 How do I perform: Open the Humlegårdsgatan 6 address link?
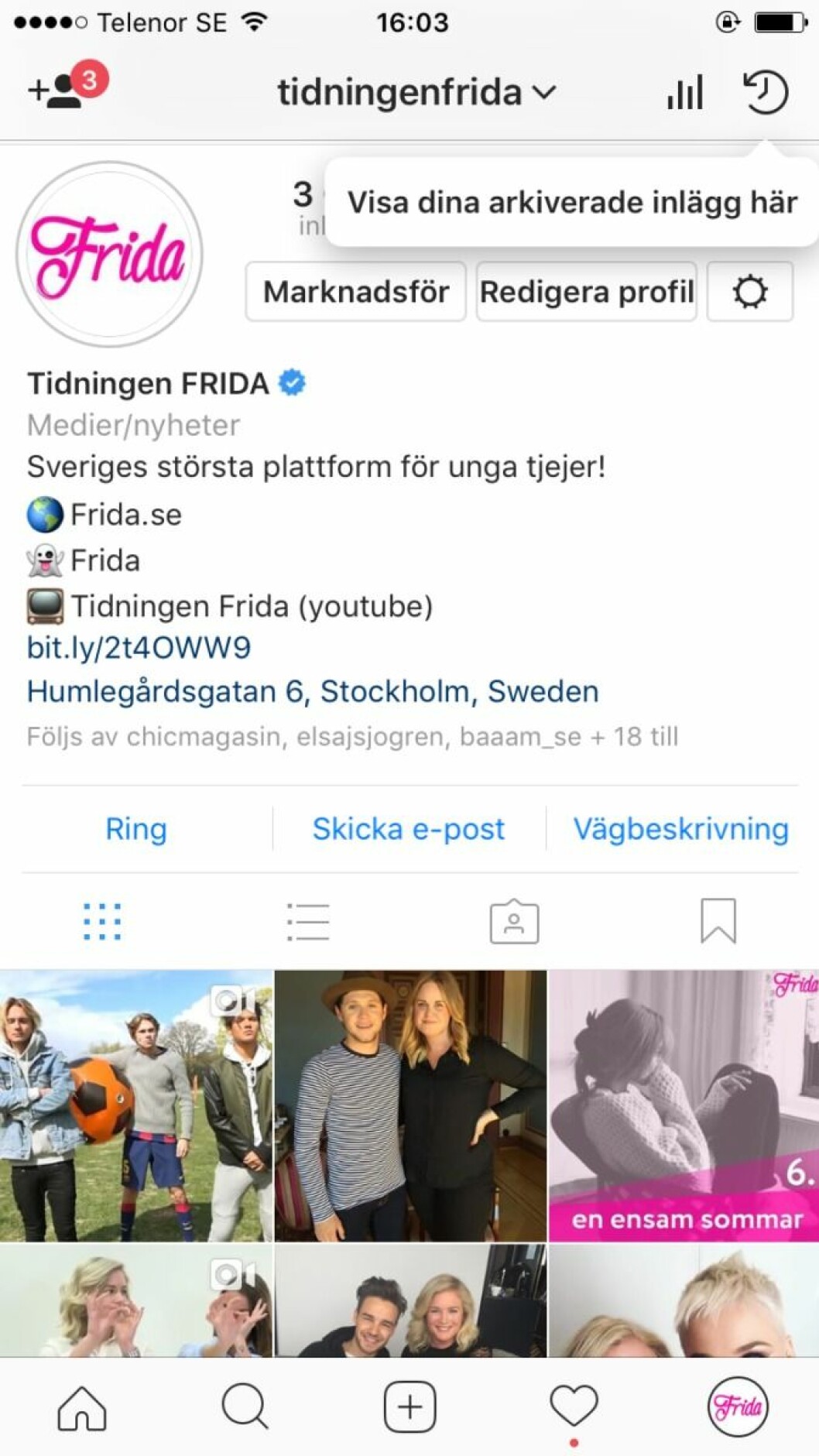(x=312, y=691)
